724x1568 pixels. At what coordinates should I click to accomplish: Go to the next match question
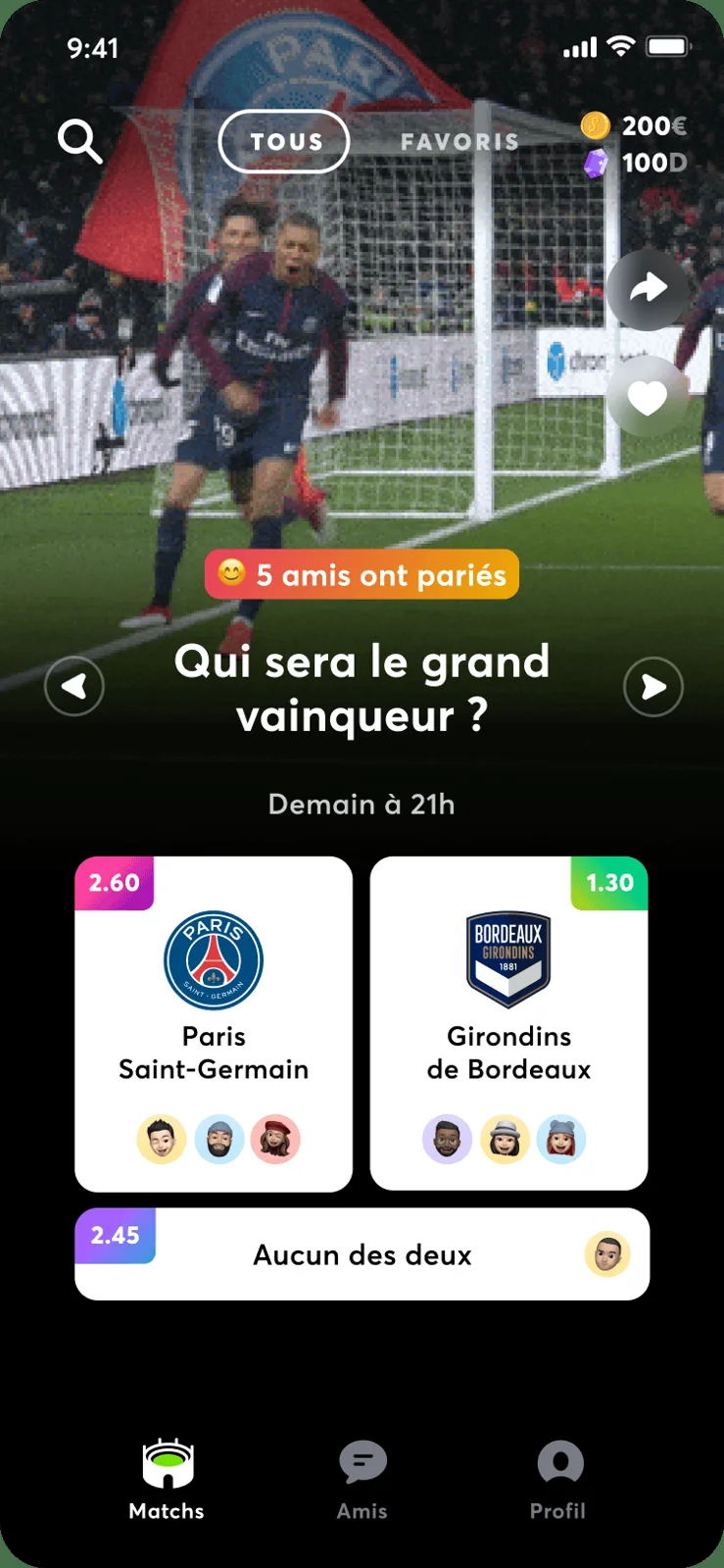[653, 687]
